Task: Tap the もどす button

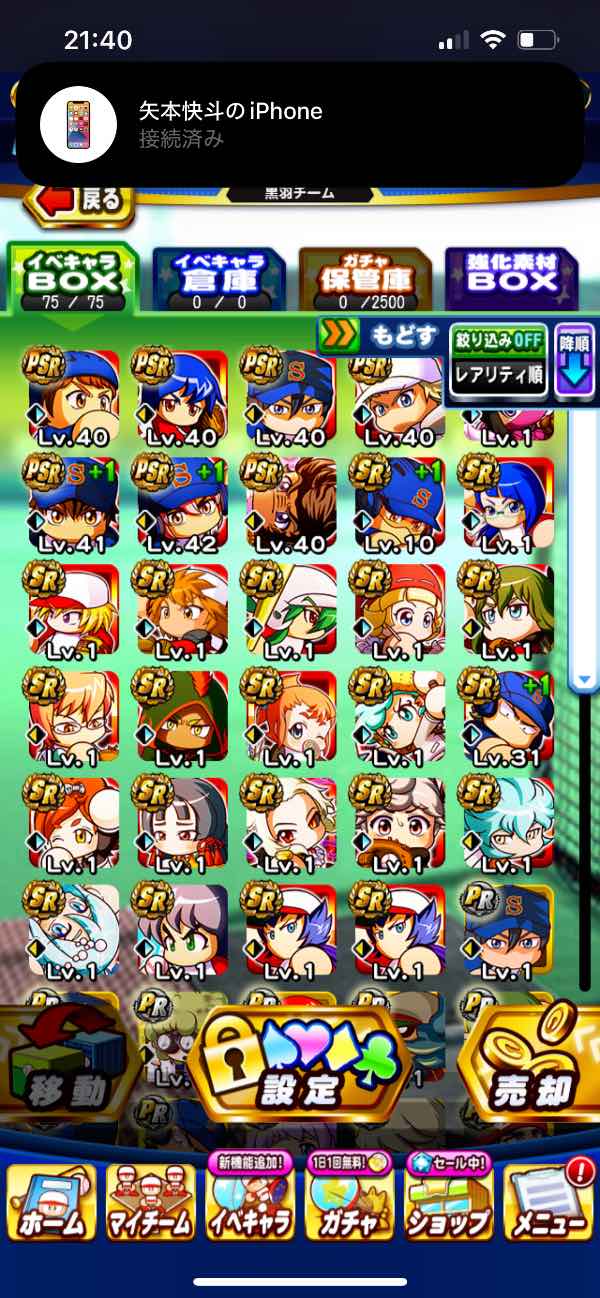Action: pos(380,336)
